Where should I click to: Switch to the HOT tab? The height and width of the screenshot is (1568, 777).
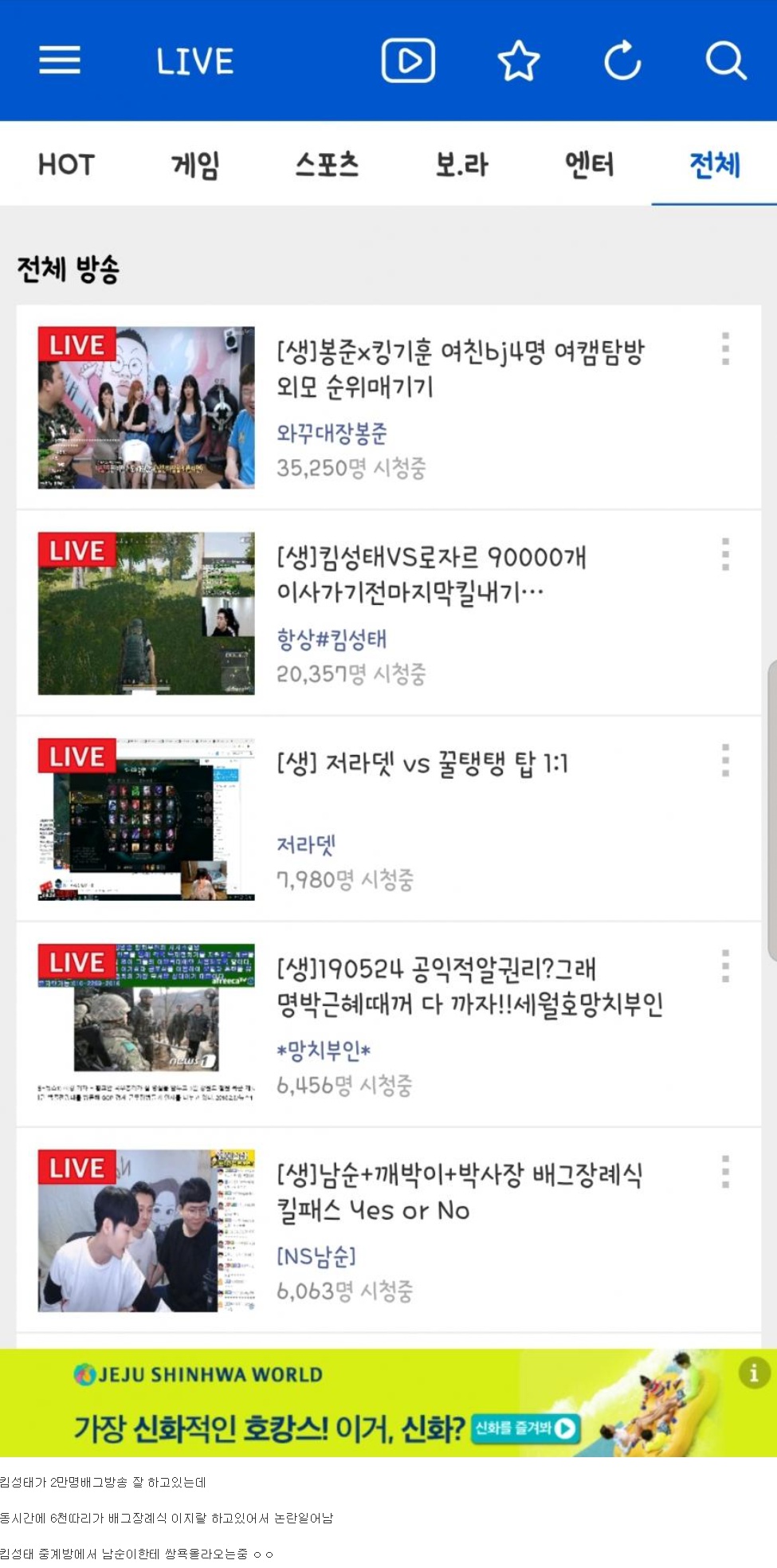click(66, 165)
